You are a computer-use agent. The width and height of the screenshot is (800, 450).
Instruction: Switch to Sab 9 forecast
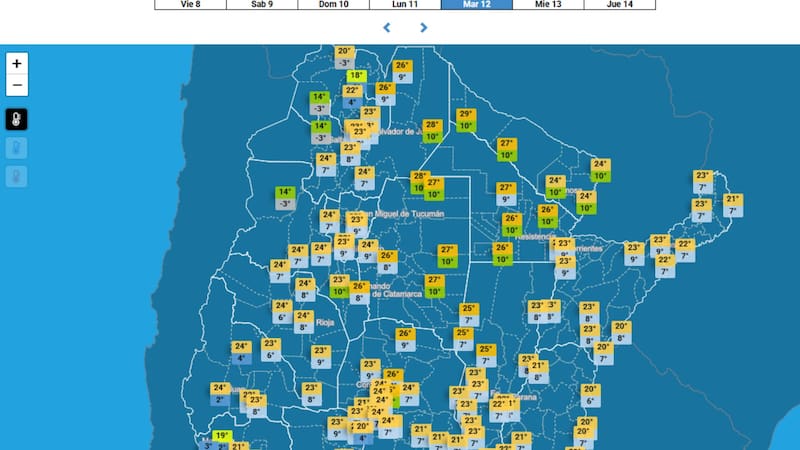coord(262,4)
